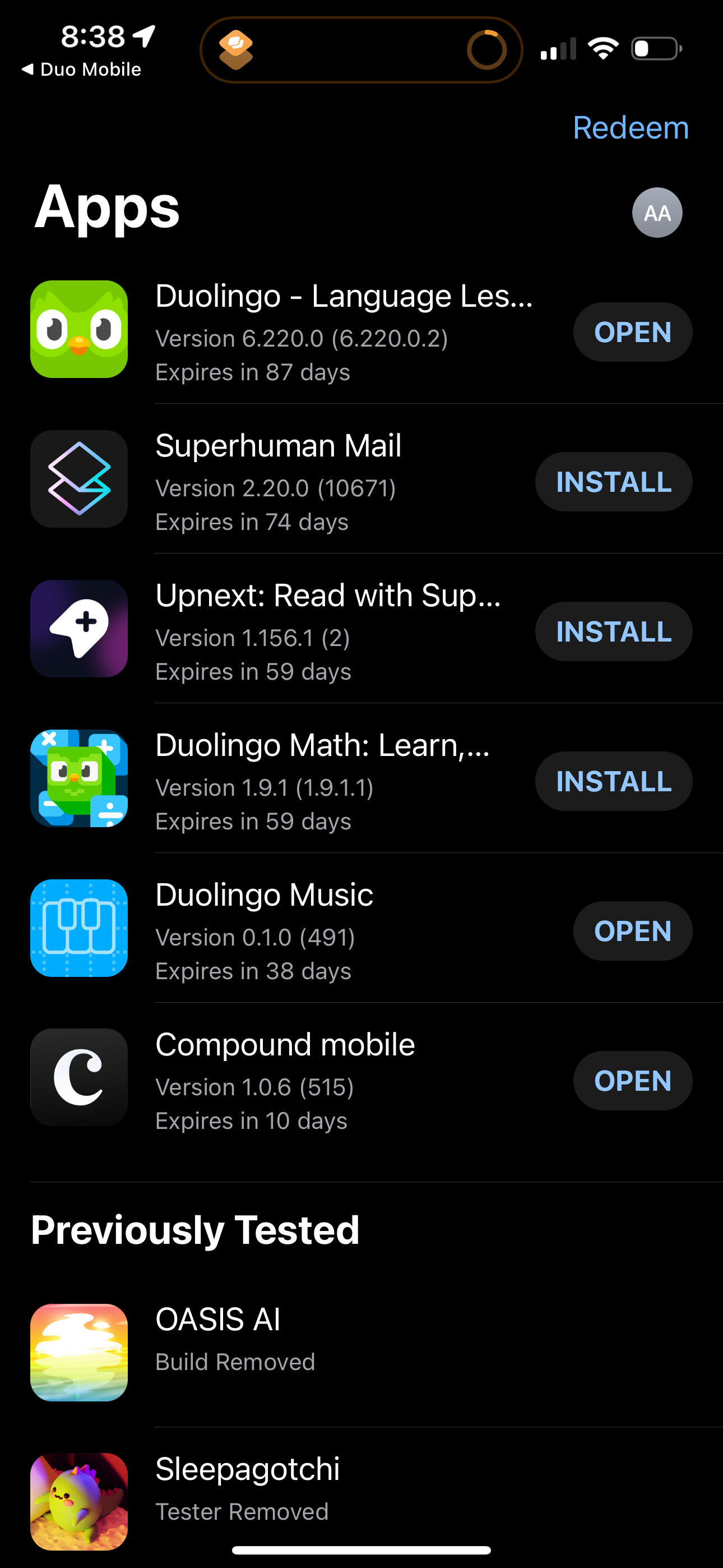This screenshot has width=723, height=1568.
Task: Open the AA account avatar
Action: pos(657,213)
